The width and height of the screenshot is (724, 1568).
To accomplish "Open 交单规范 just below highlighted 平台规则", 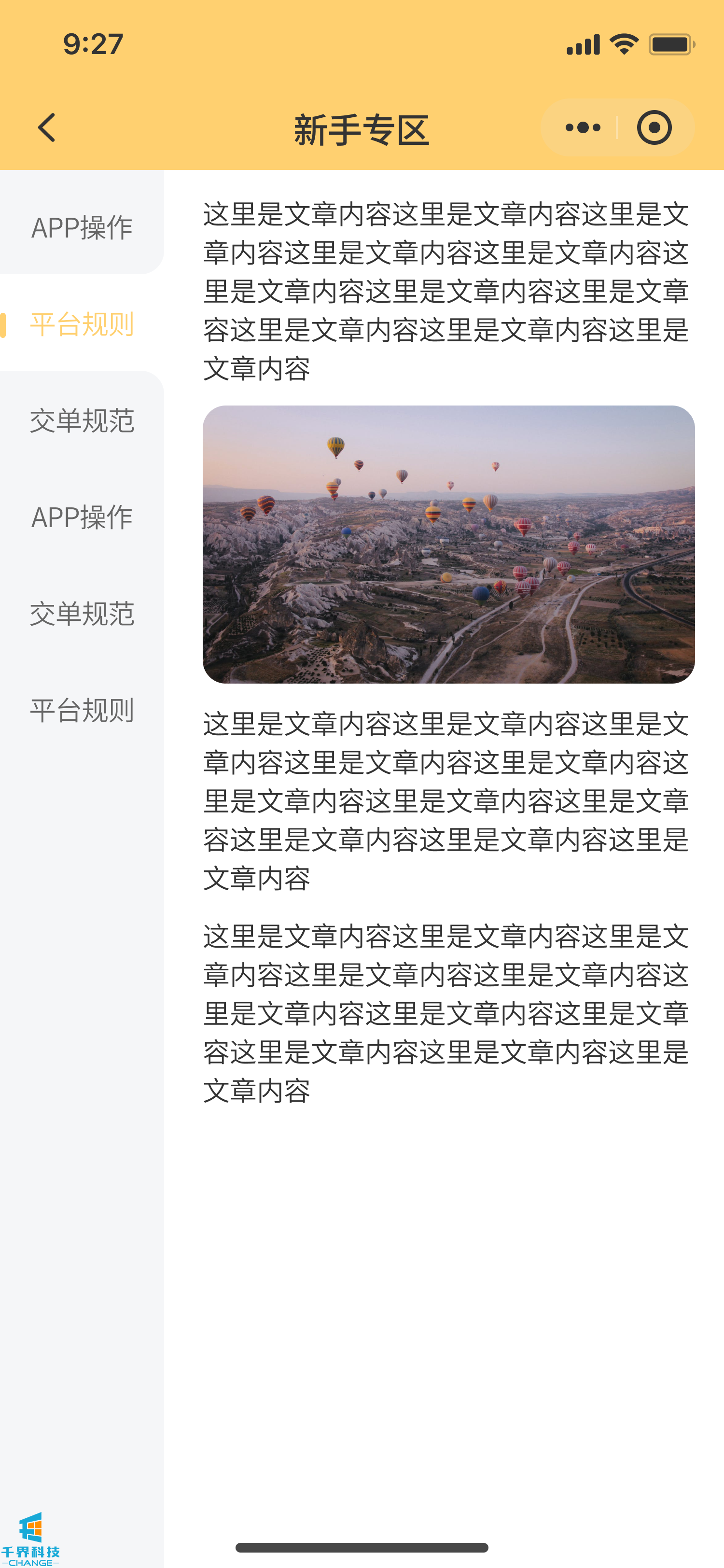I will tap(82, 420).
